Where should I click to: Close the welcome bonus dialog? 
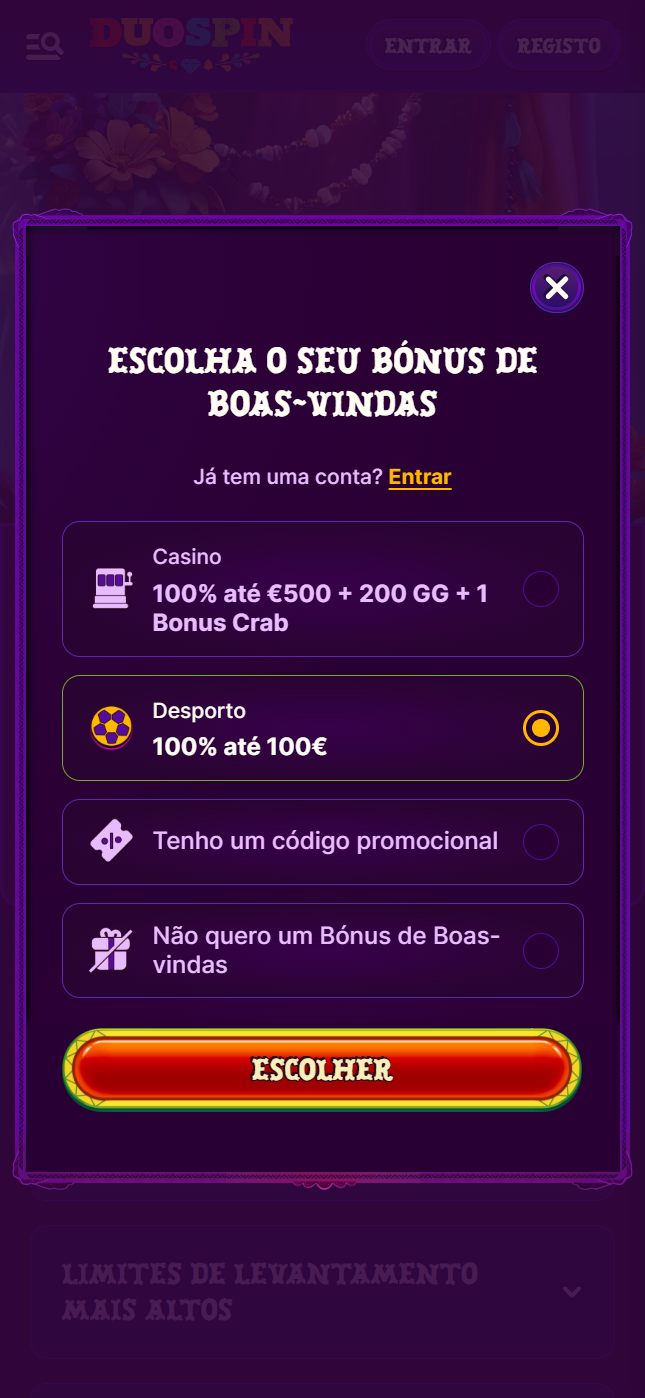(x=556, y=288)
